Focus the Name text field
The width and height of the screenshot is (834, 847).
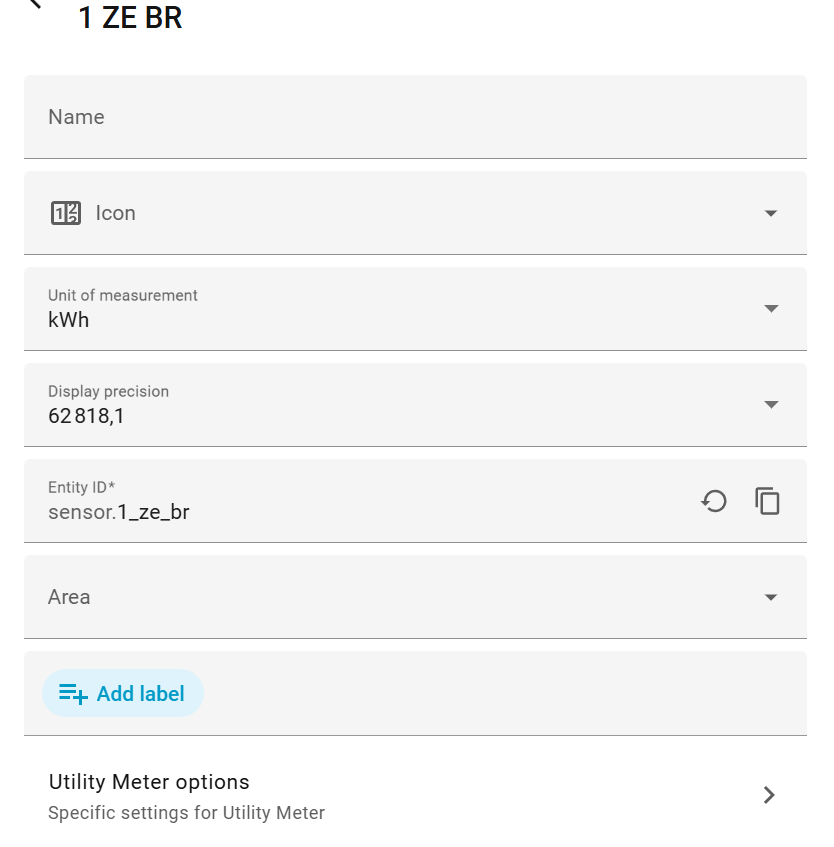(x=414, y=117)
